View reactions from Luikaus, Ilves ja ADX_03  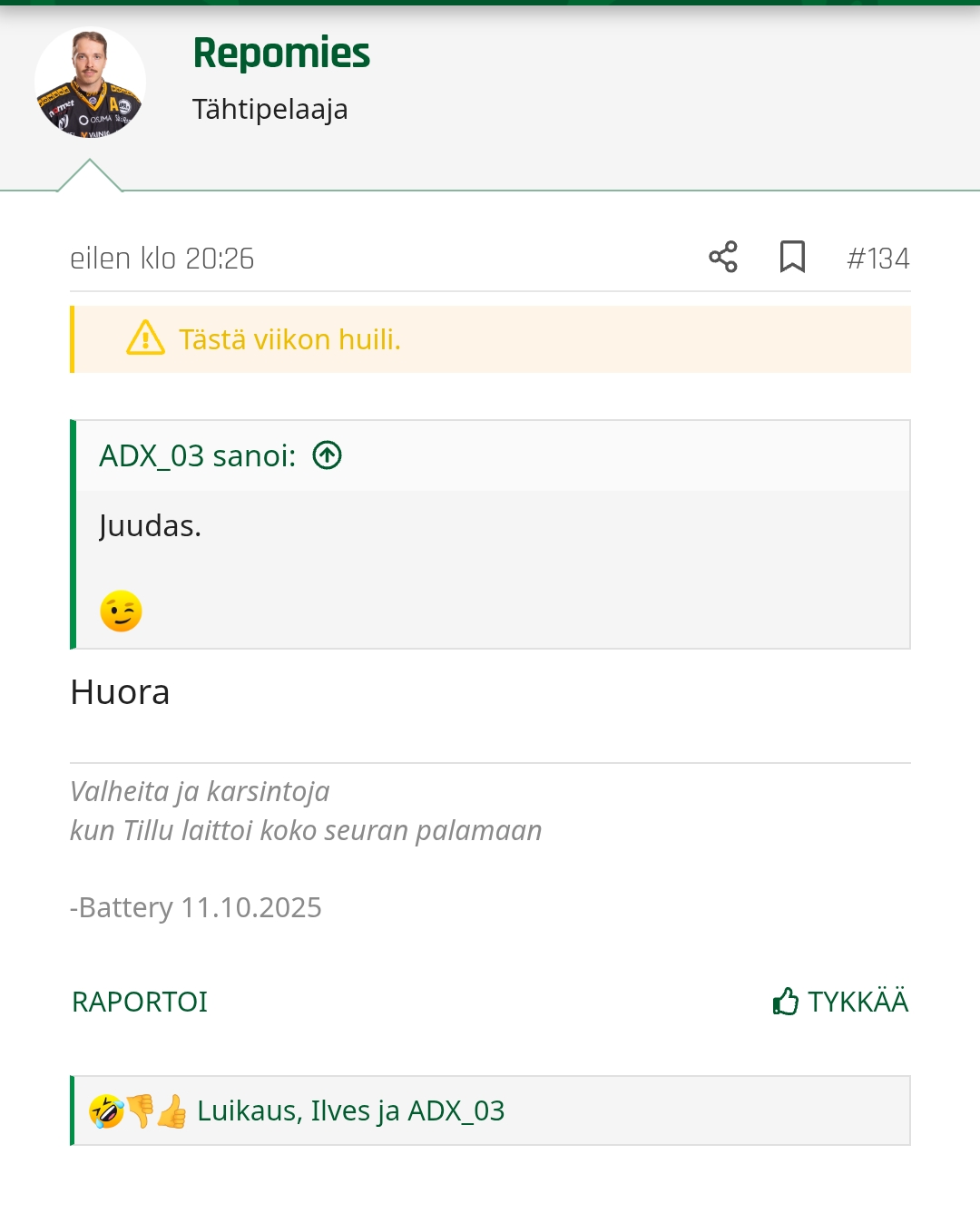(x=350, y=1110)
